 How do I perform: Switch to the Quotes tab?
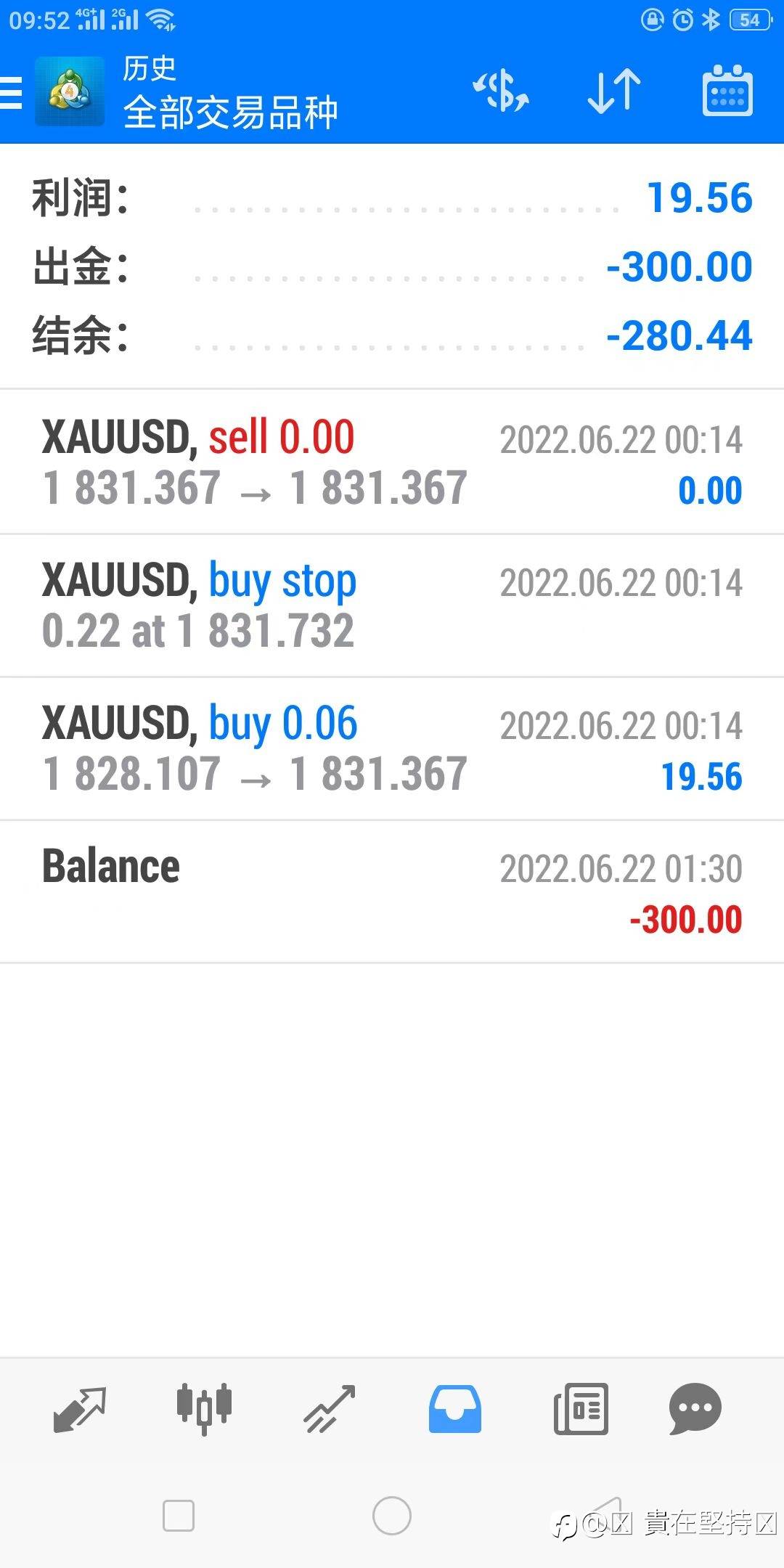coord(80,1409)
